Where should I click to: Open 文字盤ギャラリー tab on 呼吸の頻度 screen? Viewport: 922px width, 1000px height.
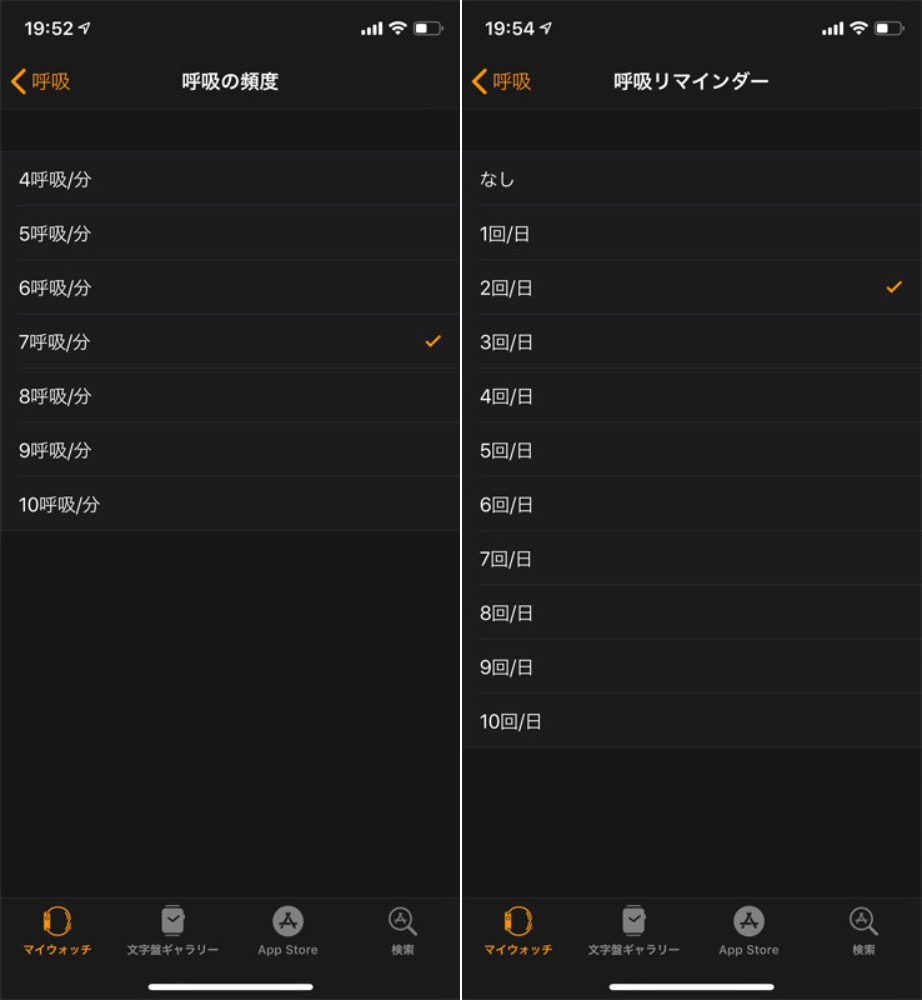click(x=173, y=931)
